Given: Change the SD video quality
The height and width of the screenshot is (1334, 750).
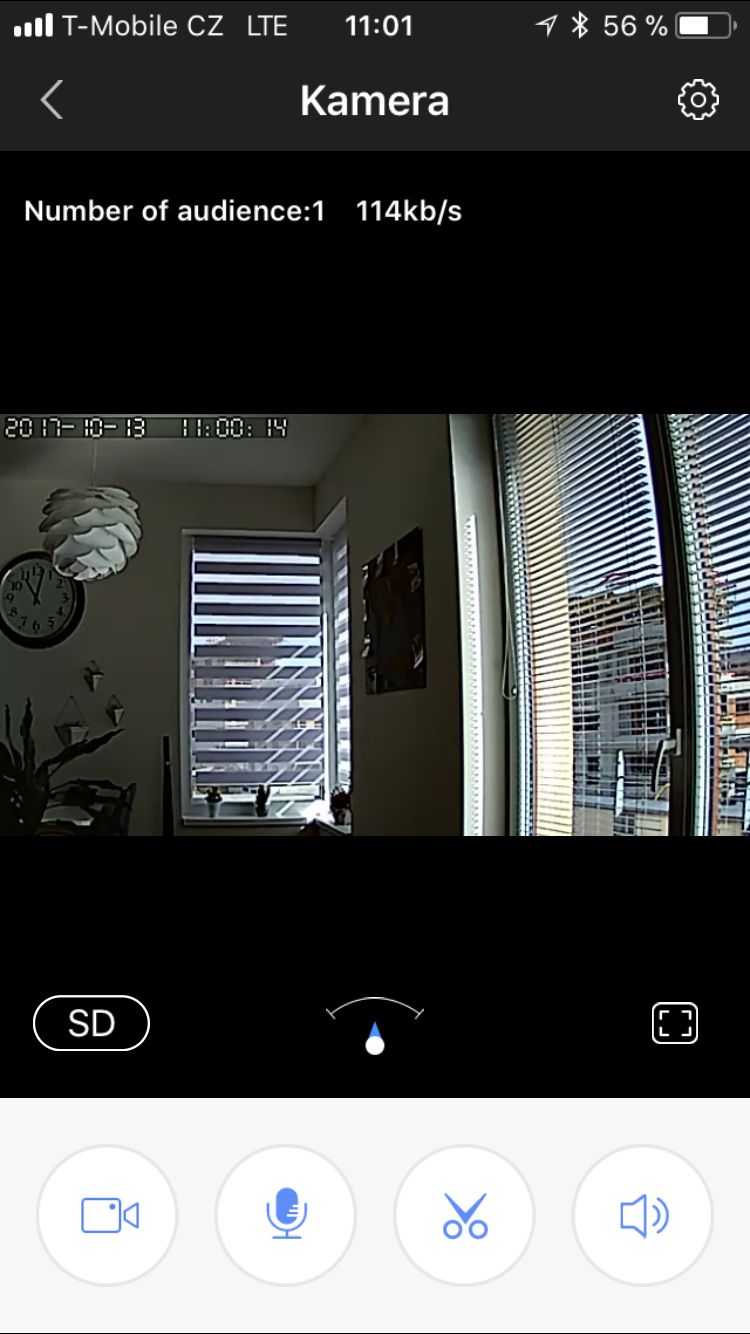Looking at the screenshot, I should (x=91, y=1023).
